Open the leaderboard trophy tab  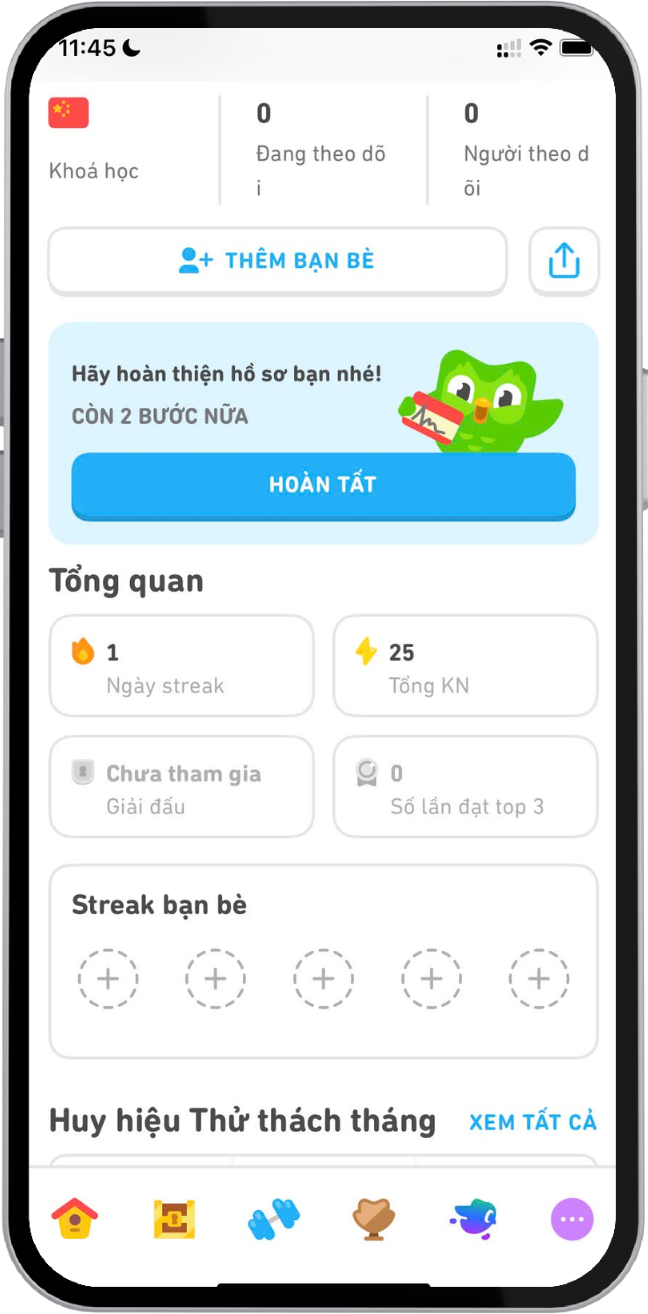click(373, 1218)
